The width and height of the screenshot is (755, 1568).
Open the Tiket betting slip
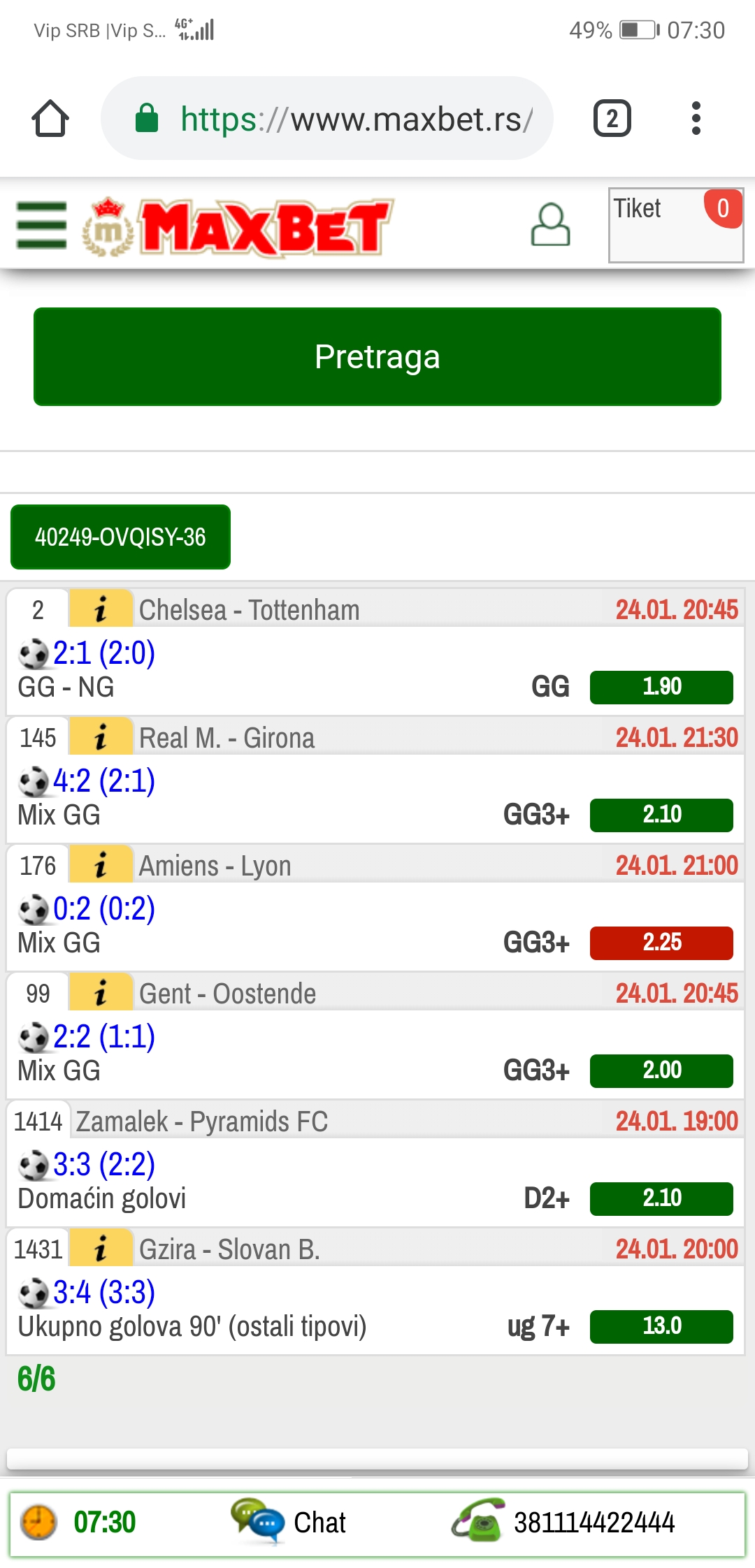click(676, 225)
